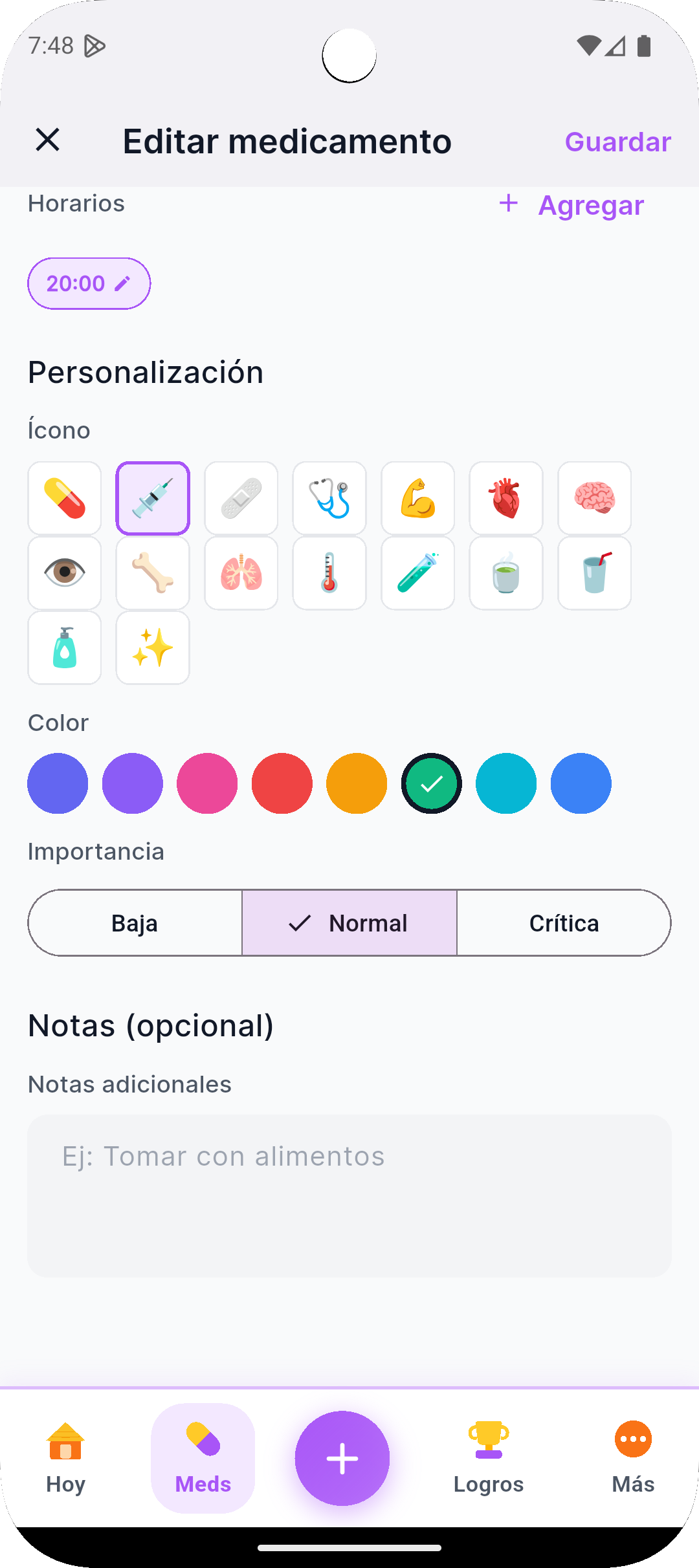Choose the adhesive bandage icon
The width and height of the screenshot is (699, 1568).
[241, 498]
